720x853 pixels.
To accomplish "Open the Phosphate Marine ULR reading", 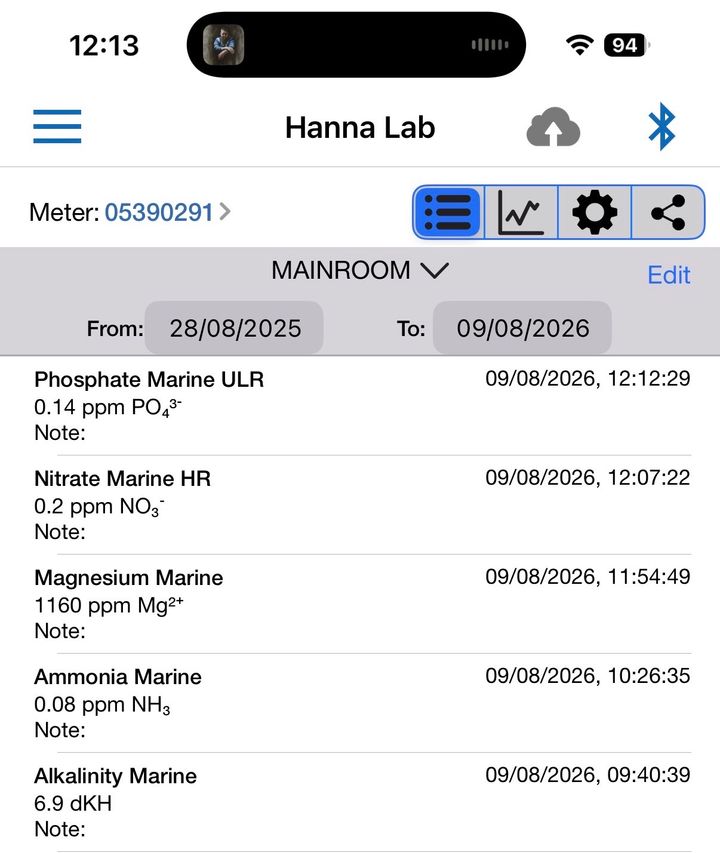I will 362,406.
